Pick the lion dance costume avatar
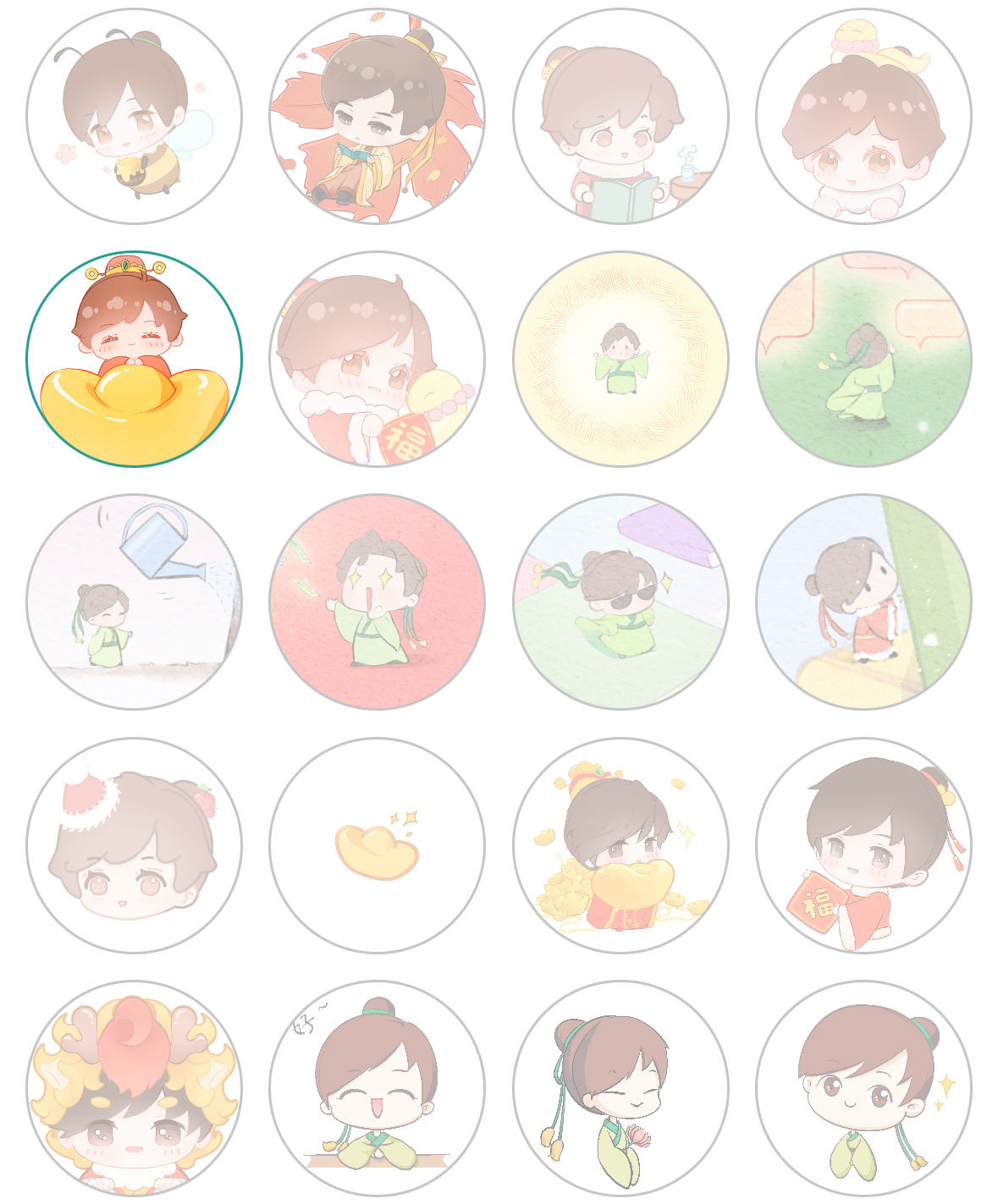 pyautogui.click(x=134, y=1088)
